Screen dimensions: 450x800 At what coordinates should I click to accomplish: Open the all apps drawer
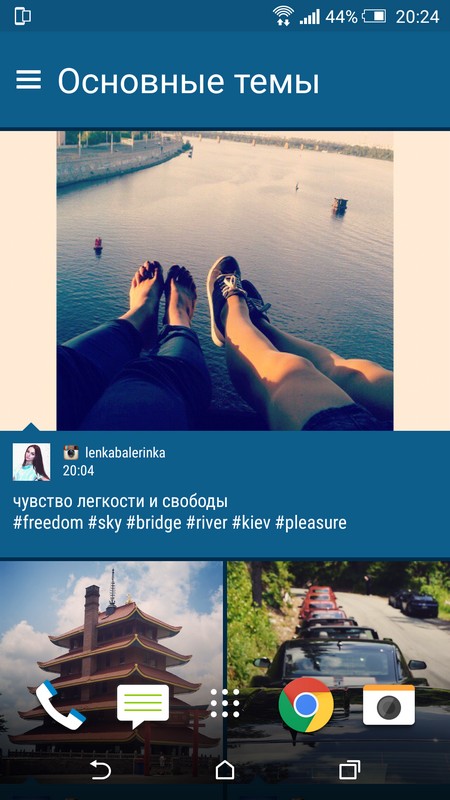pyautogui.click(x=224, y=703)
